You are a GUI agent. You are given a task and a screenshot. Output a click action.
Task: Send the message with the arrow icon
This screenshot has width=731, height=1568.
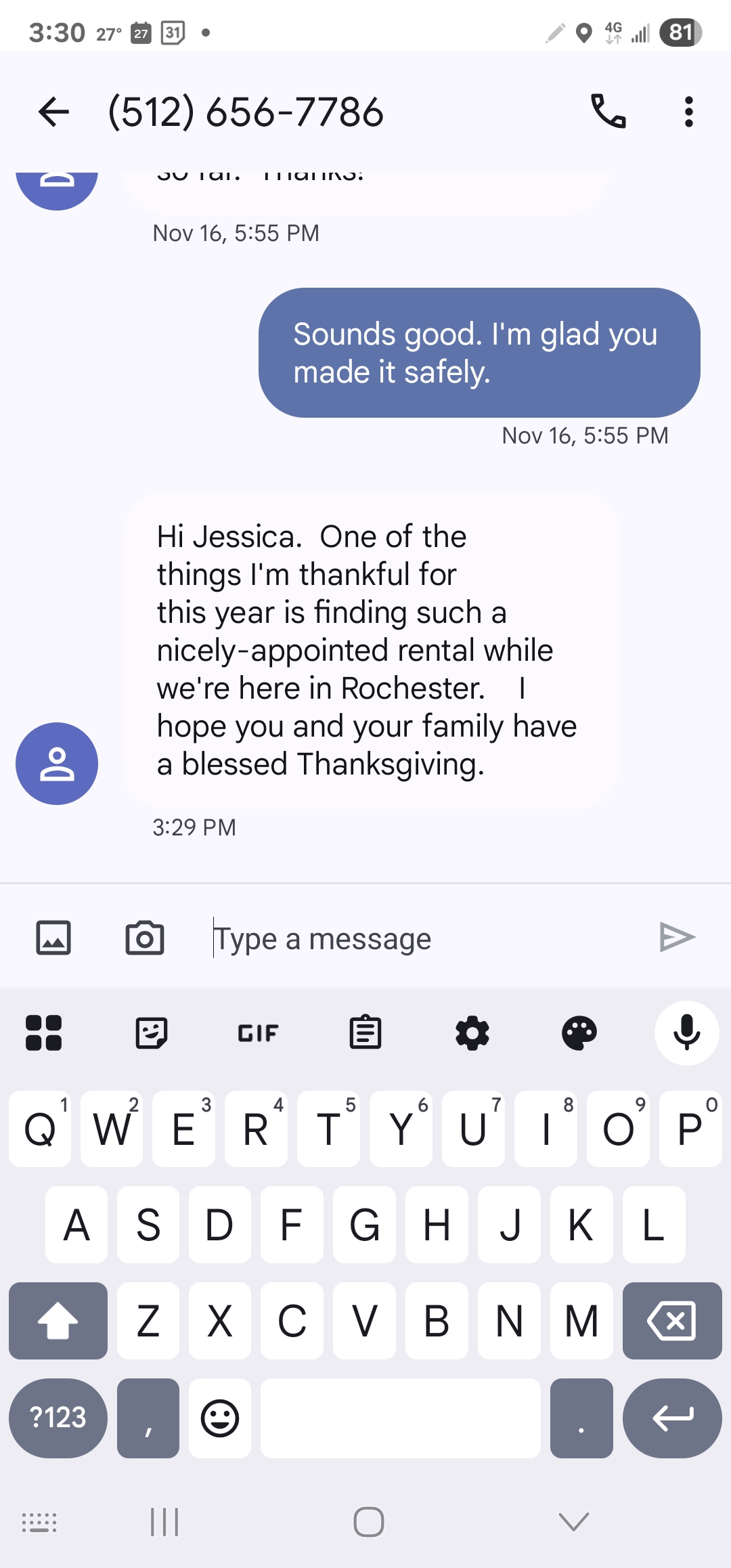677,938
